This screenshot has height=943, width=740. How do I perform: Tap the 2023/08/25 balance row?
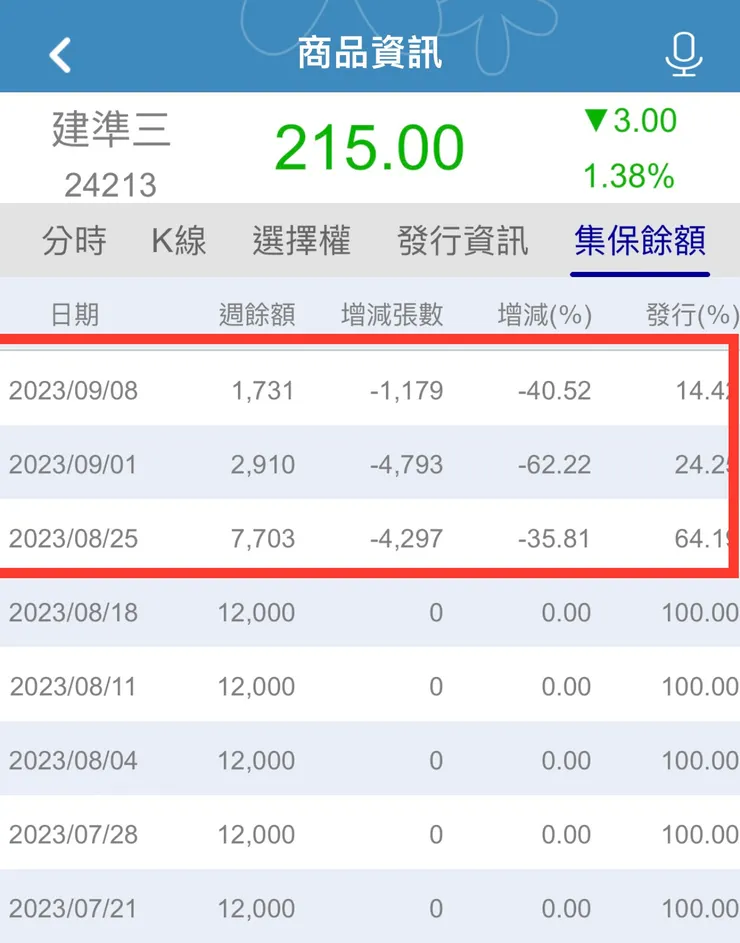coord(370,538)
